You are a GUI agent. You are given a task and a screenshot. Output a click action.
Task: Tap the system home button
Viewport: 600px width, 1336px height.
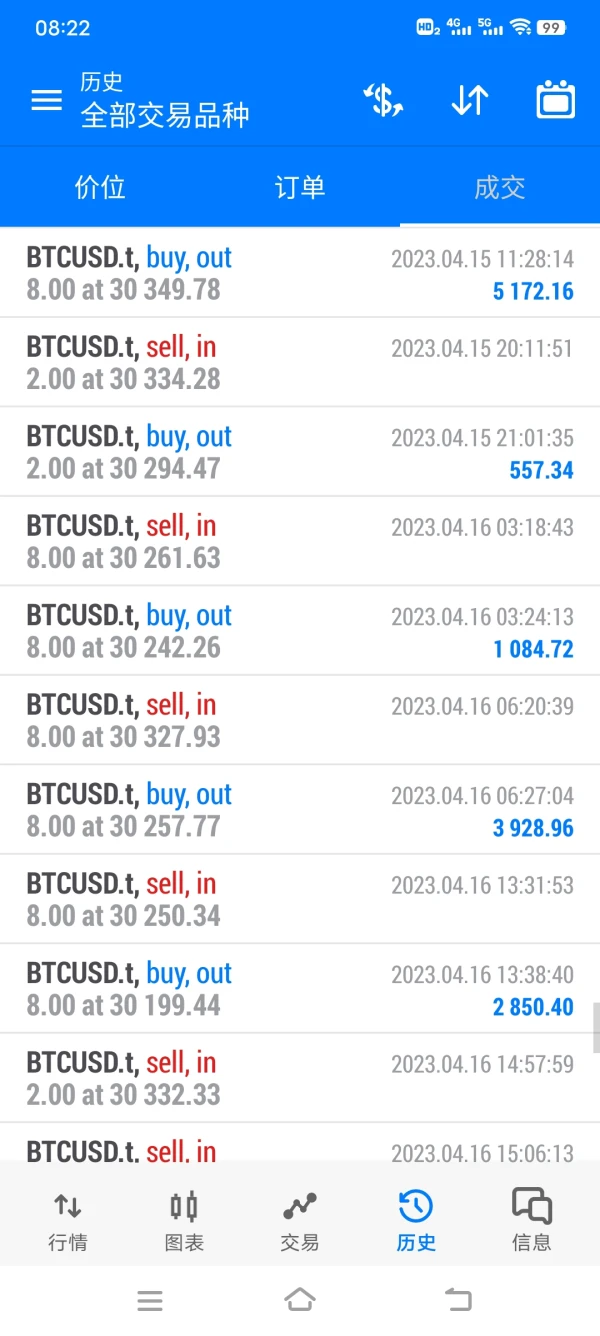[300, 1299]
